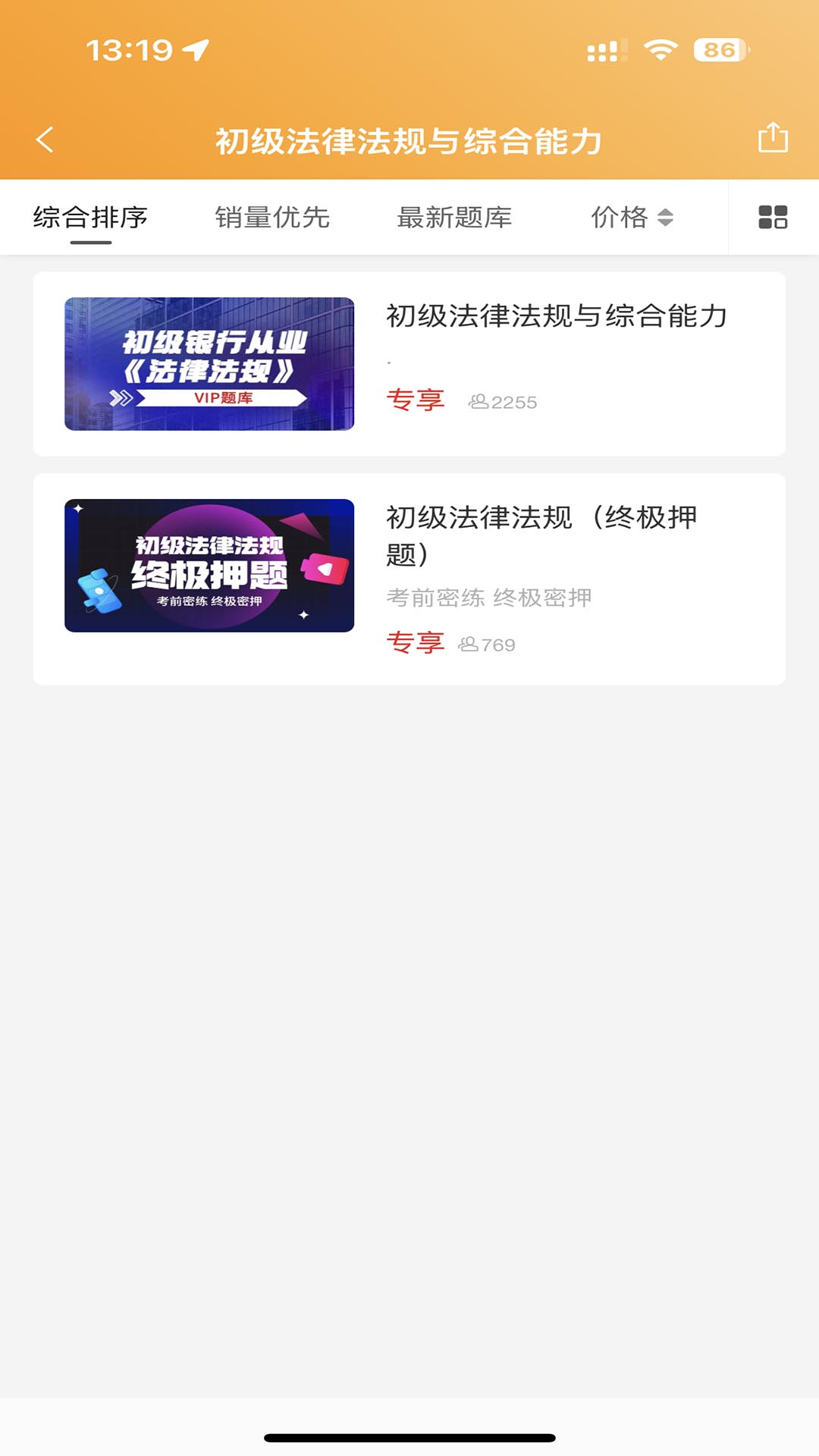The height and width of the screenshot is (1456, 819).
Task: Go back using the arrow icon
Action: [45, 140]
